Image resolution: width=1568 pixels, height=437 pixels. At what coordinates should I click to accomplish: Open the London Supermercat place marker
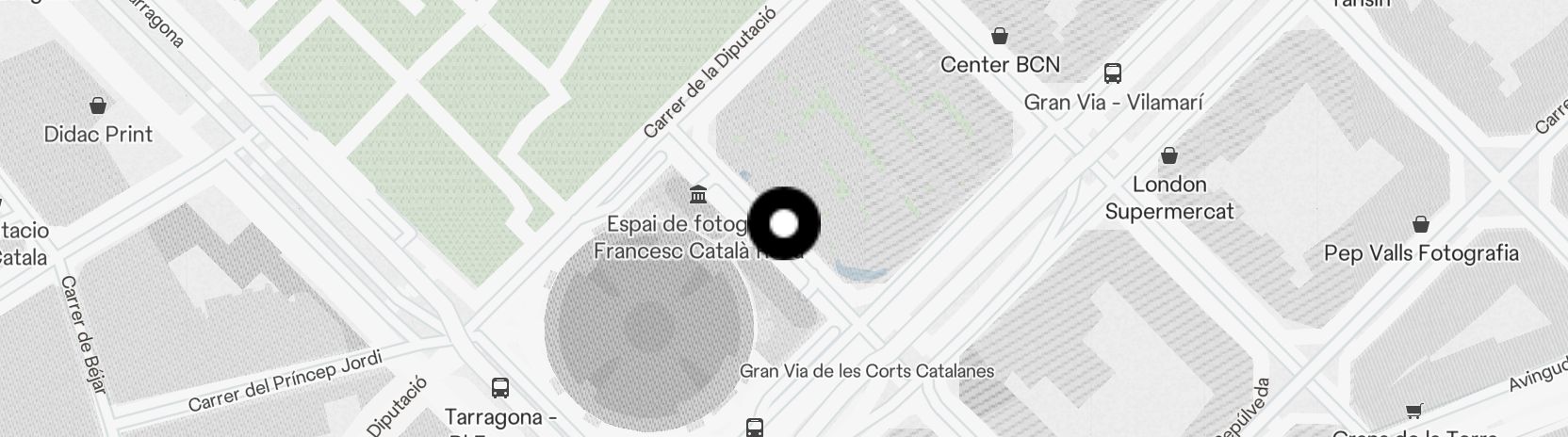1169,155
